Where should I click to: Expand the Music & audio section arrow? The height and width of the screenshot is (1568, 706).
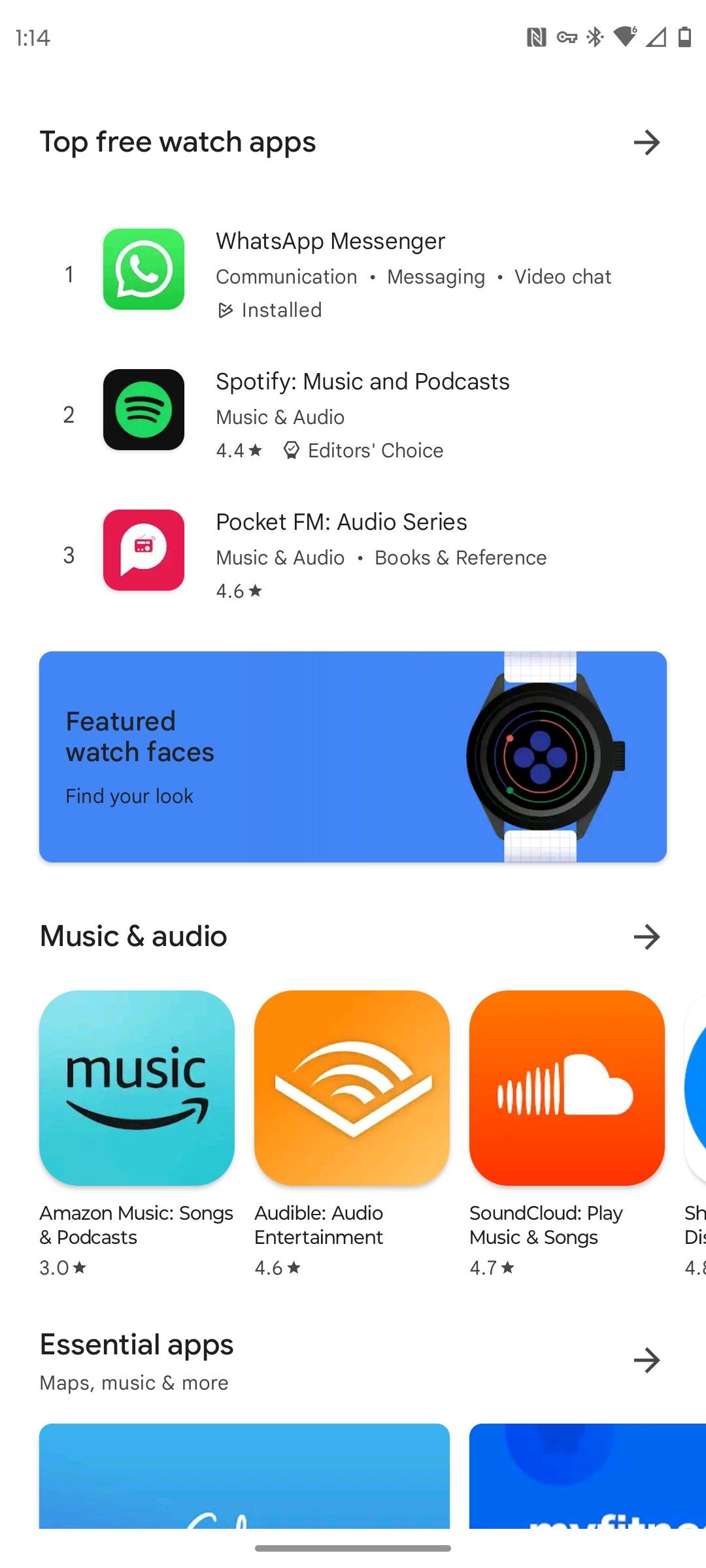click(647, 936)
